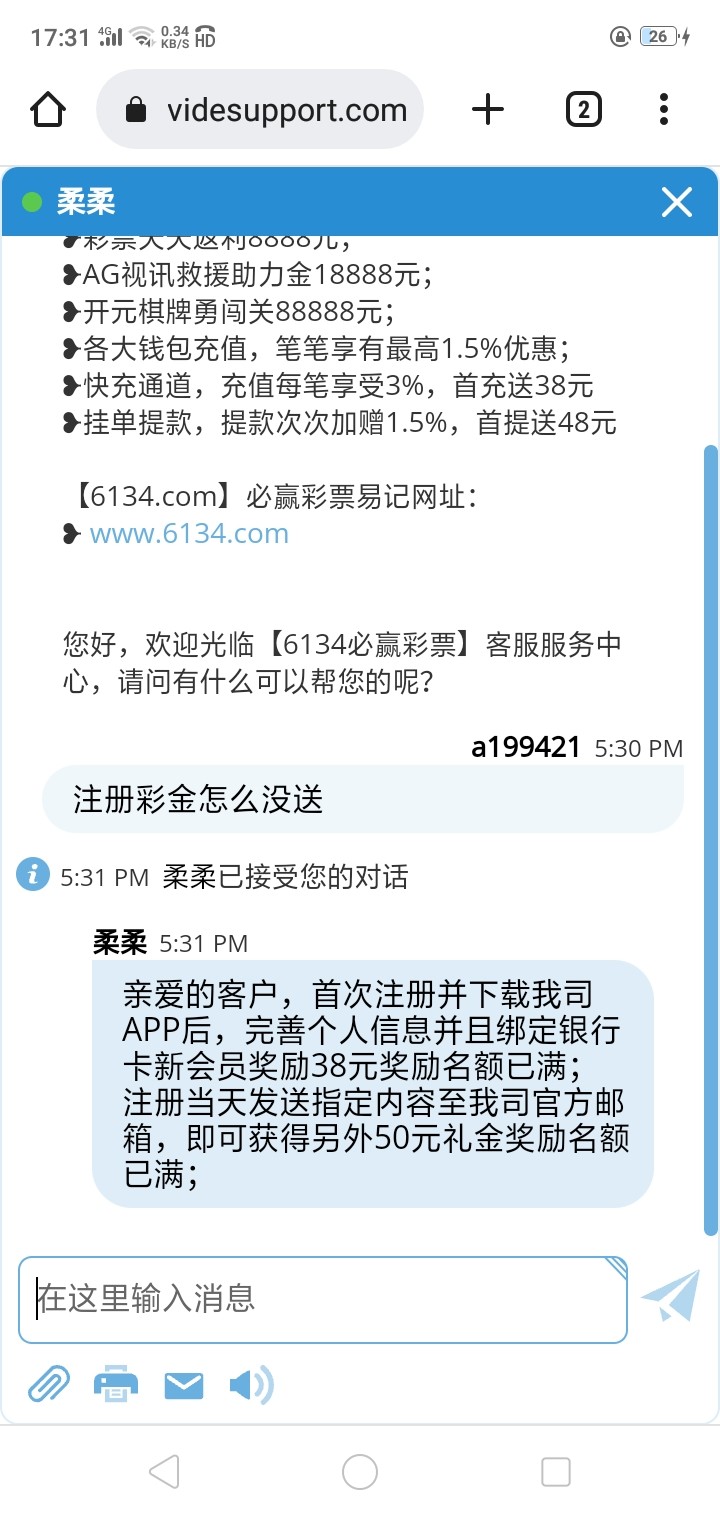The width and height of the screenshot is (720, 1520).
Task: Open the browser overflow menu
Action: 664,110
